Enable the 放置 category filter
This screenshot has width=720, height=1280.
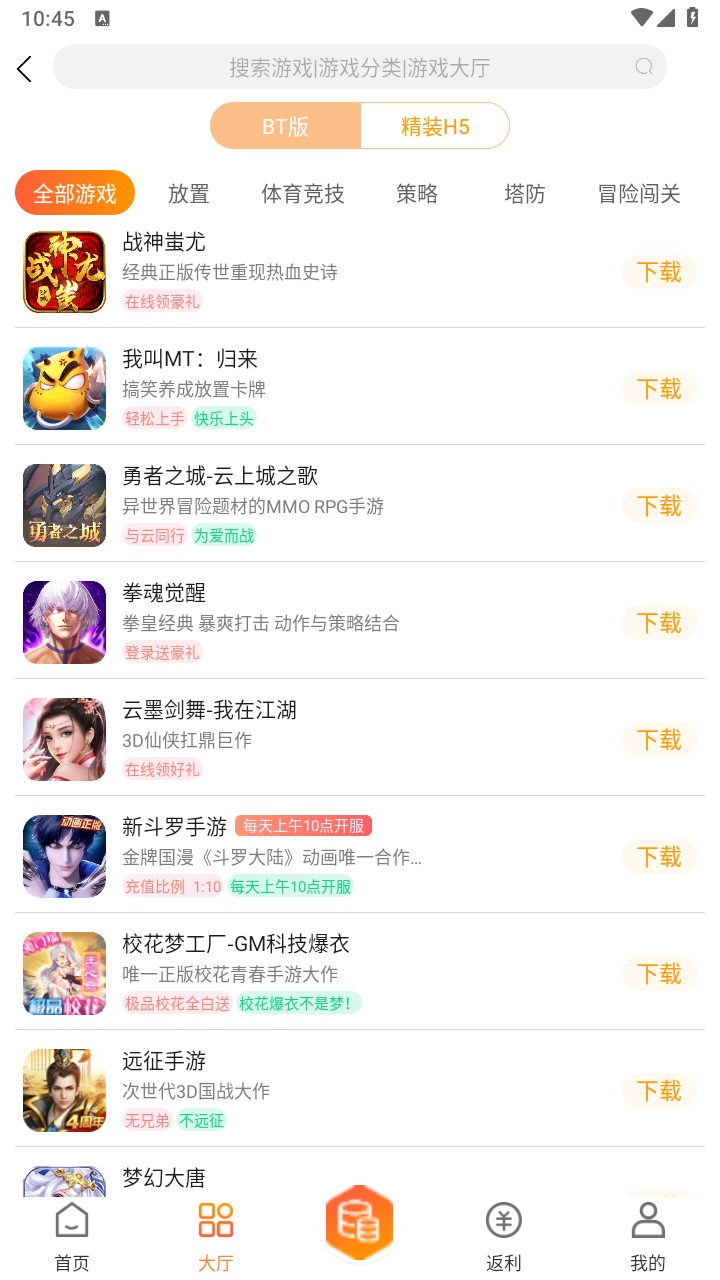[188, 194]
